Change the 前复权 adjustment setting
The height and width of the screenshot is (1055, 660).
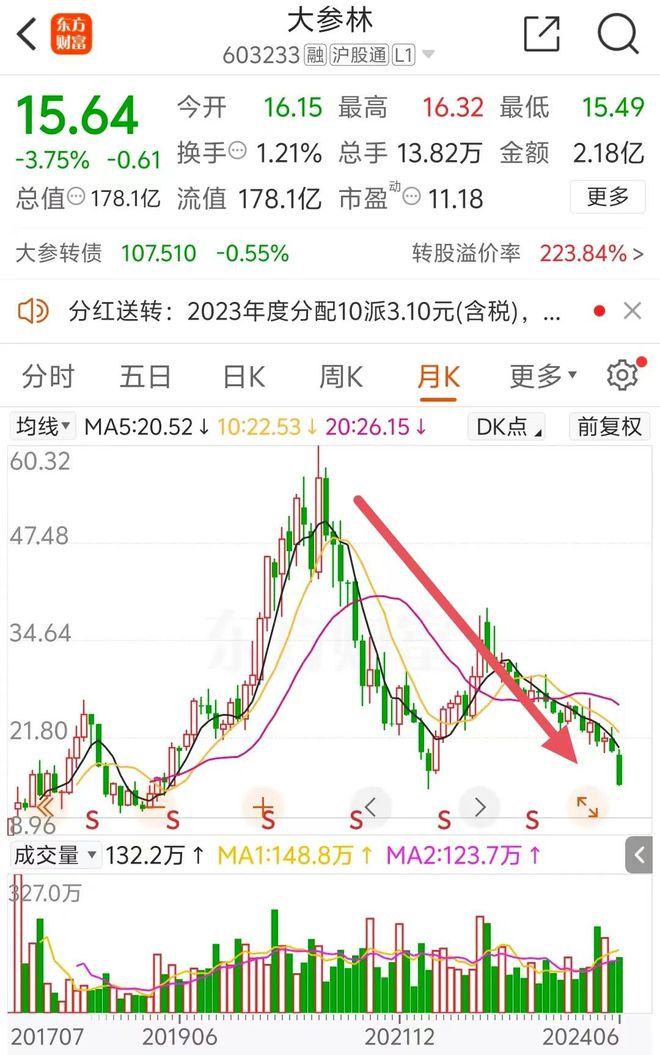click(609, 428)
